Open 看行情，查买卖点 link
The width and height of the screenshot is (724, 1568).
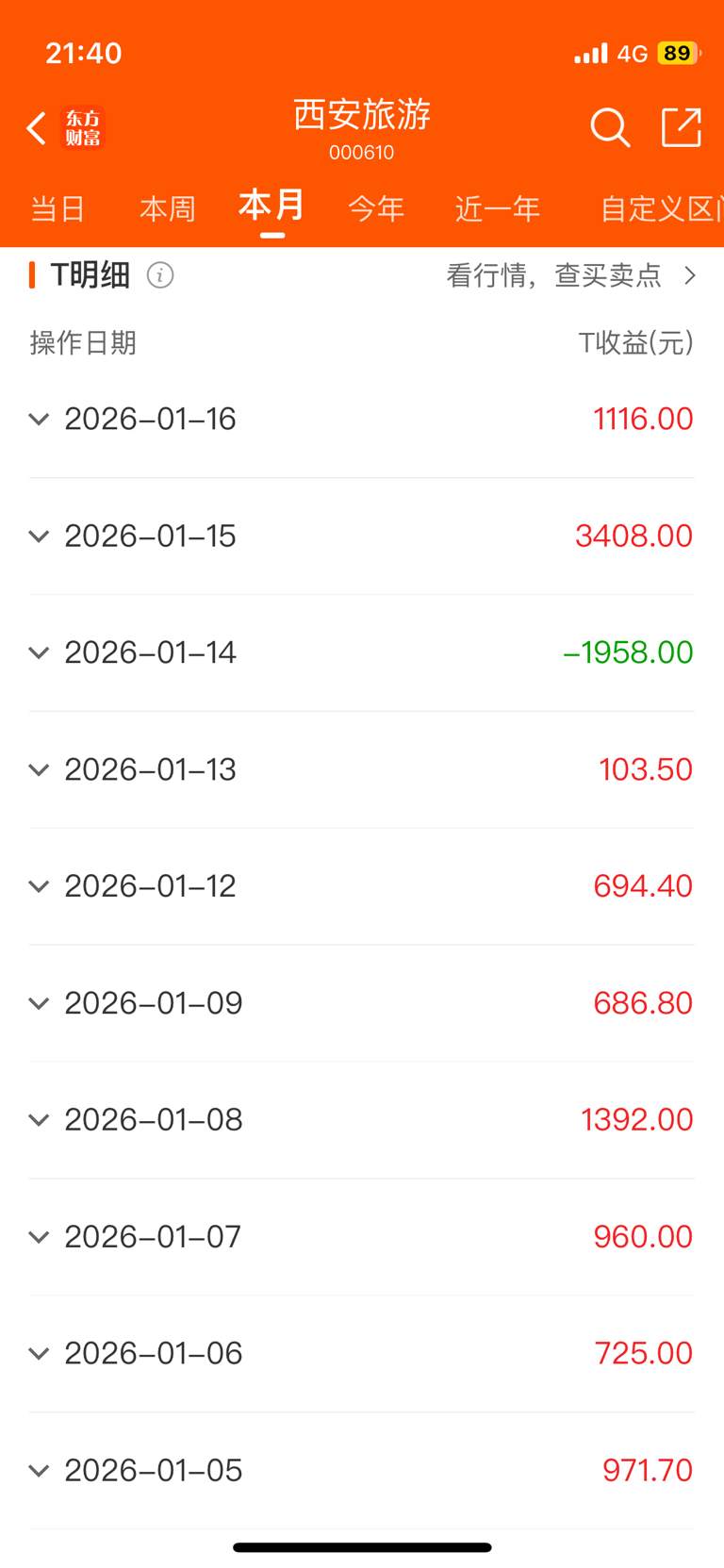570,275
